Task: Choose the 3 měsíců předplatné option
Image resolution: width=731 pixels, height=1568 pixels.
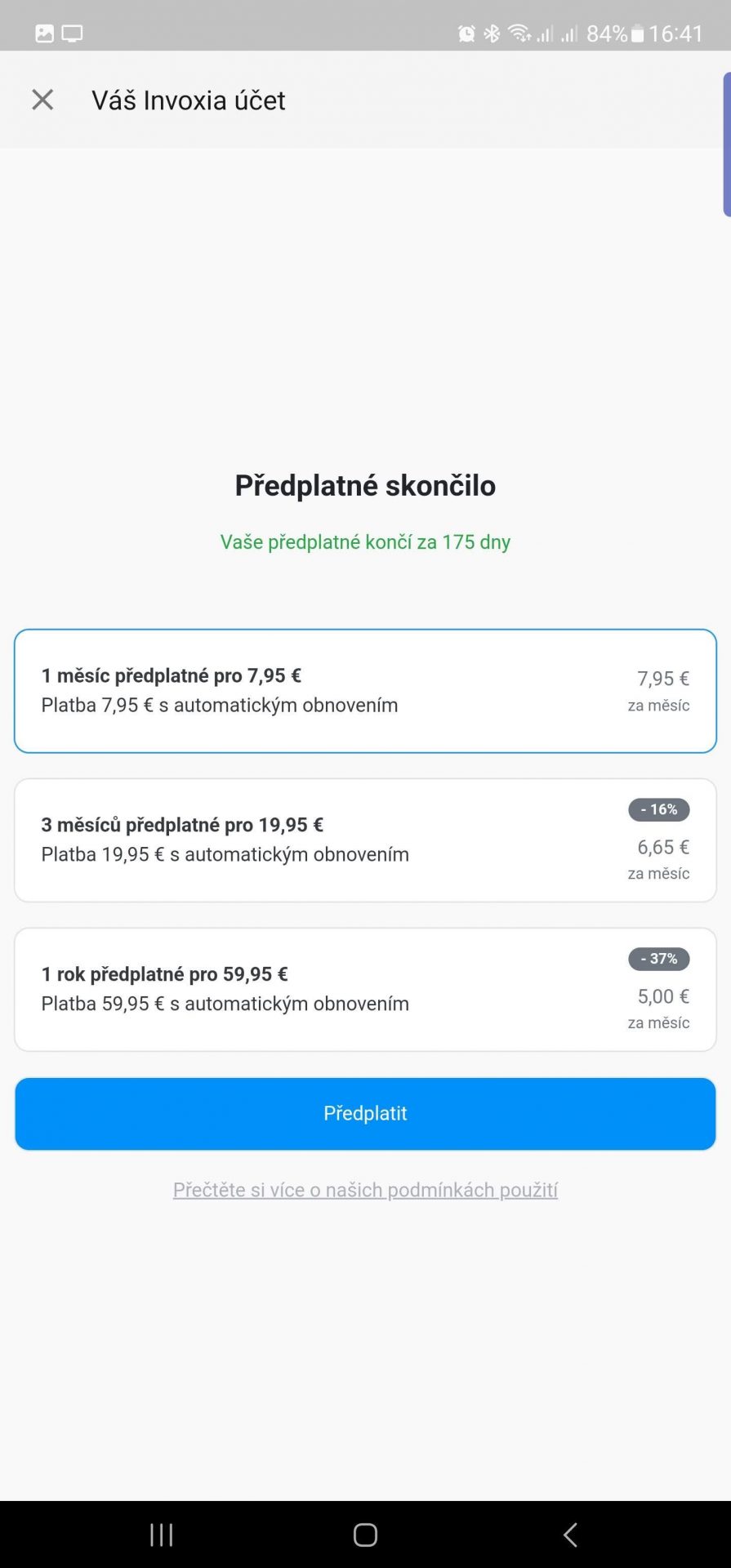Action: click(x=365, y=840)
